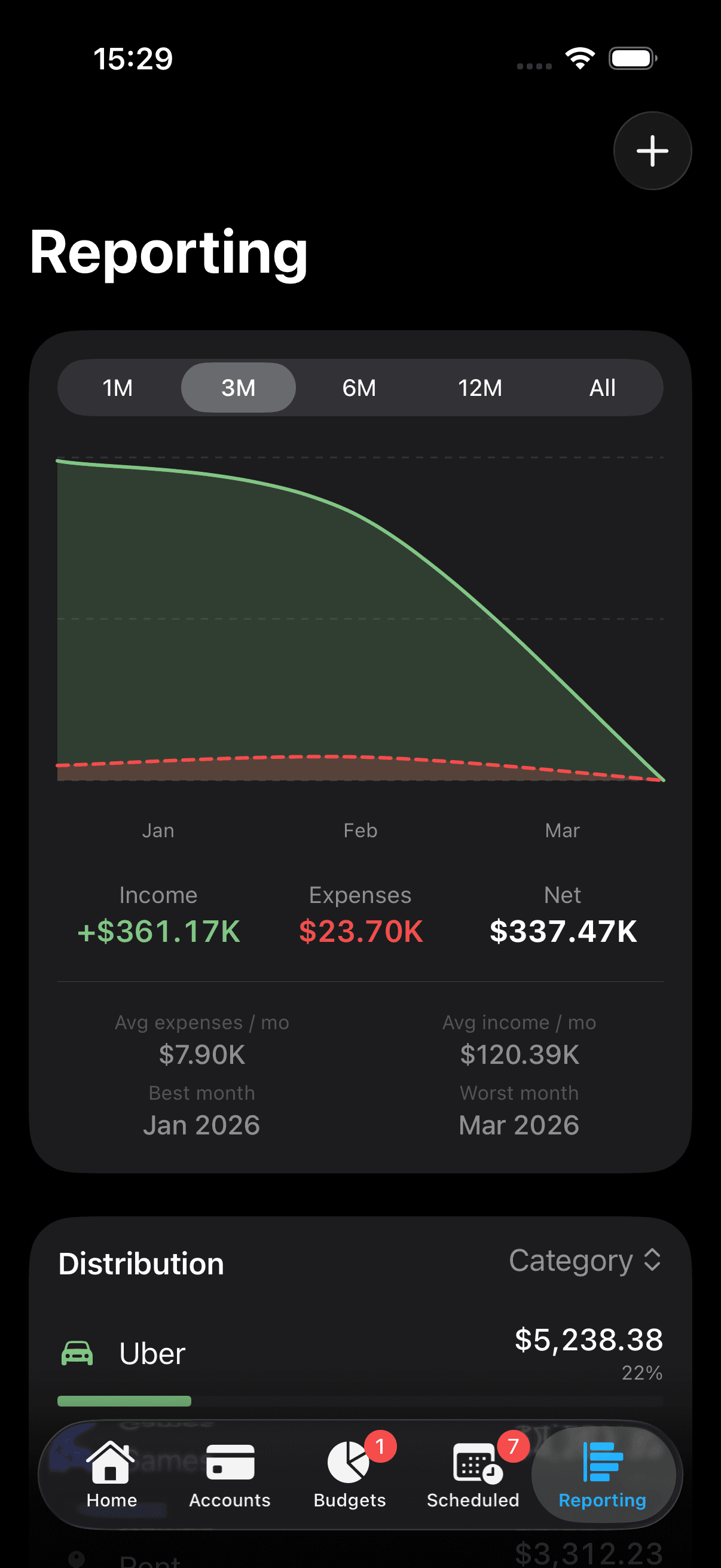721x1568 pixels.
Task: Open the Budgets tab
Action: [350, 1474]
